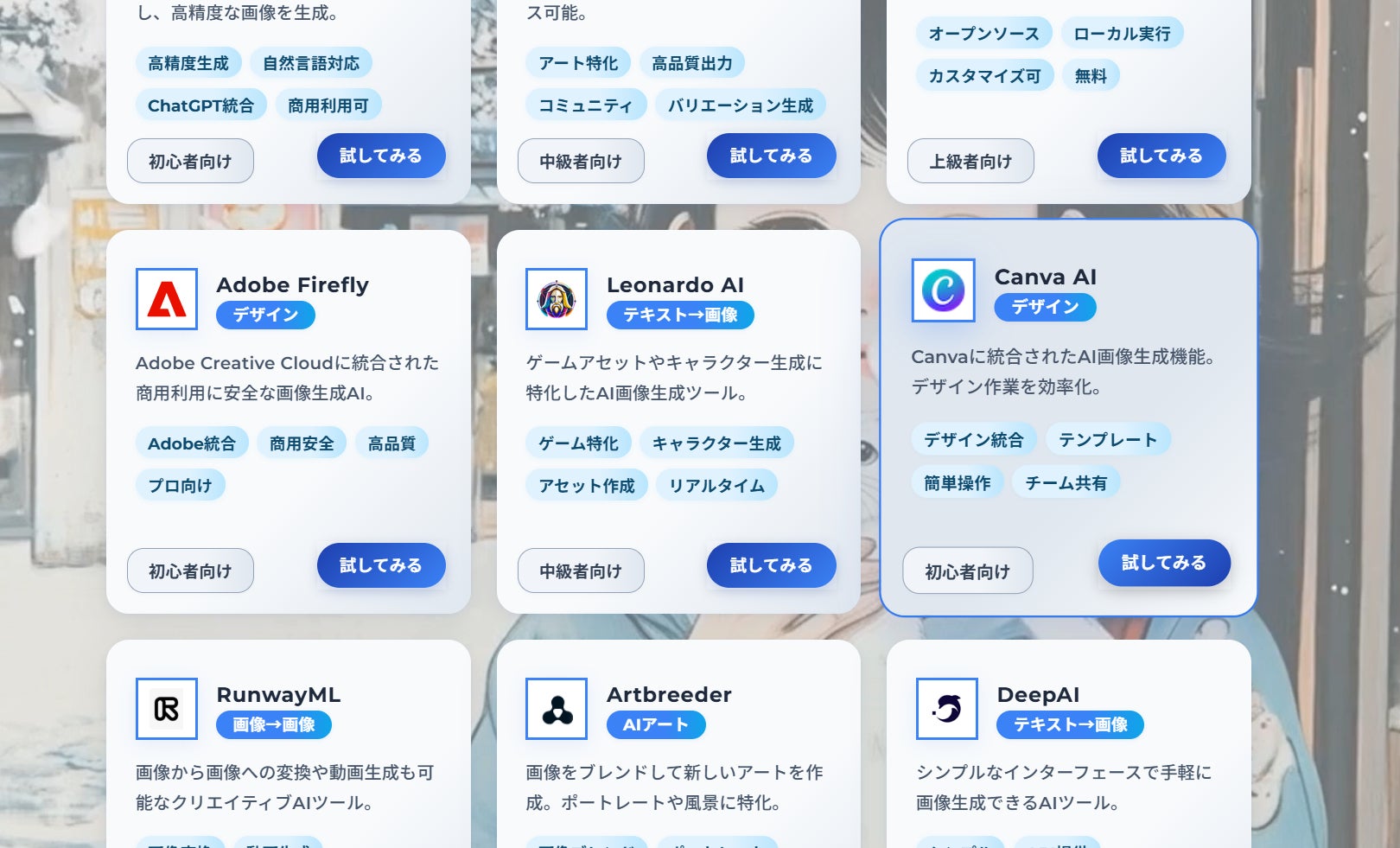Tap 試してみる on the ChatGPT統合 card
This screenshot has height=848, width=1400.
381,156
